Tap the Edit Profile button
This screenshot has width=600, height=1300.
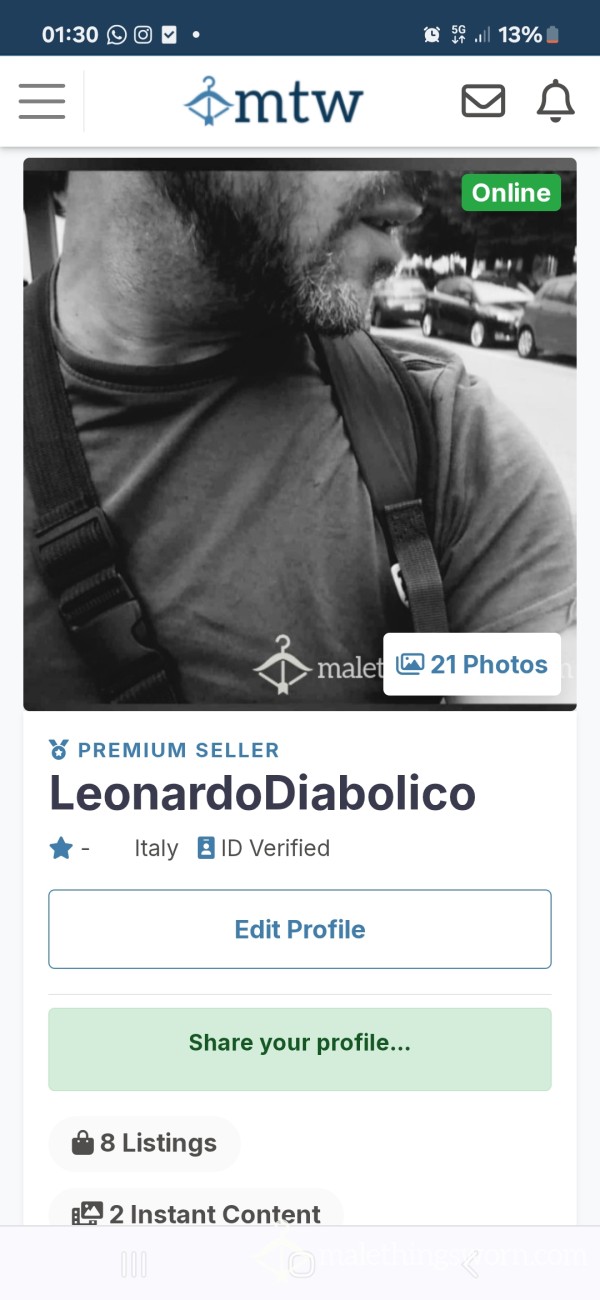(300, 929)
